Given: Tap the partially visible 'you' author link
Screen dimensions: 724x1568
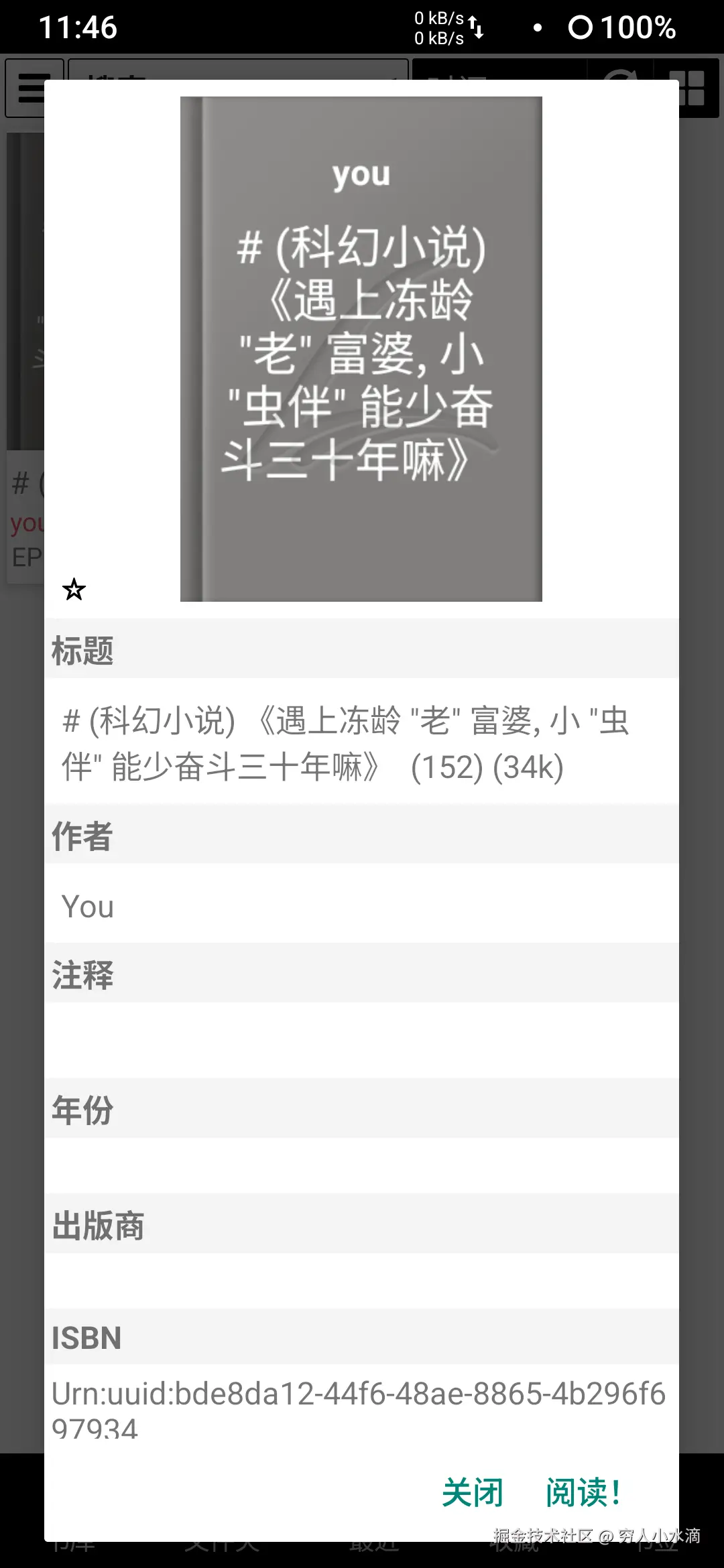Looking at the screenshot, I should click(27, 523).
